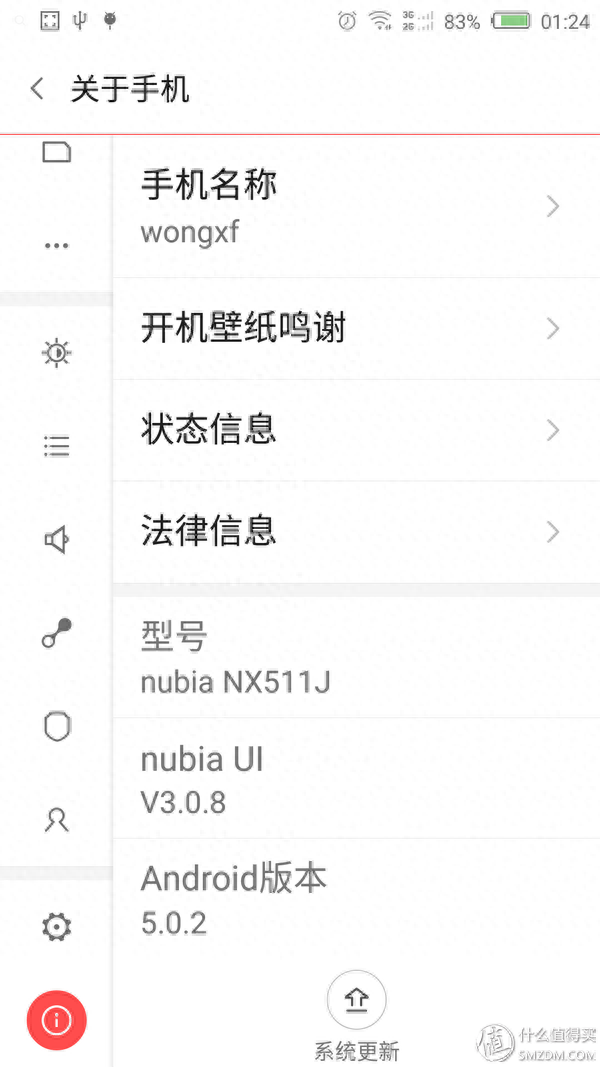Viewport: 600px width, 1067px height.
Task: Open the gear settings icon in sidebar
Action: 57,927
